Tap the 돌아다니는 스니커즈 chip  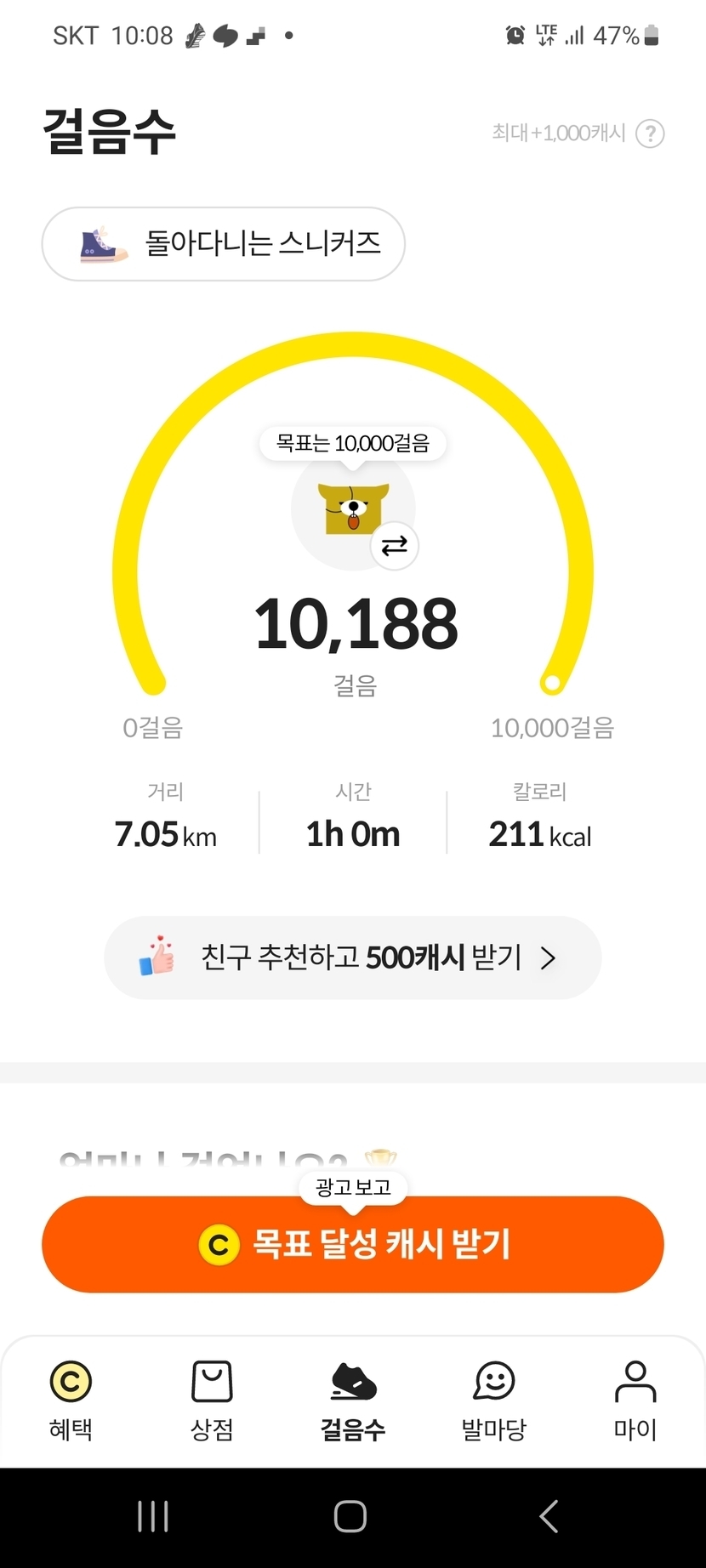[x=223, y=244]
